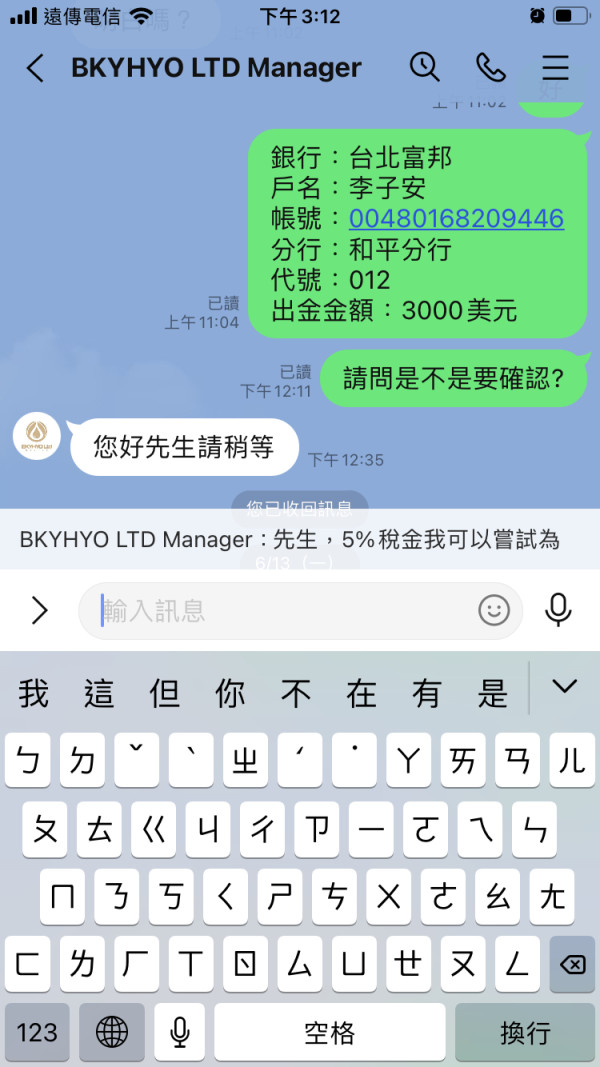
Task: Start keyboard dictation with the mic key
Action: [x=180, y=1032]
